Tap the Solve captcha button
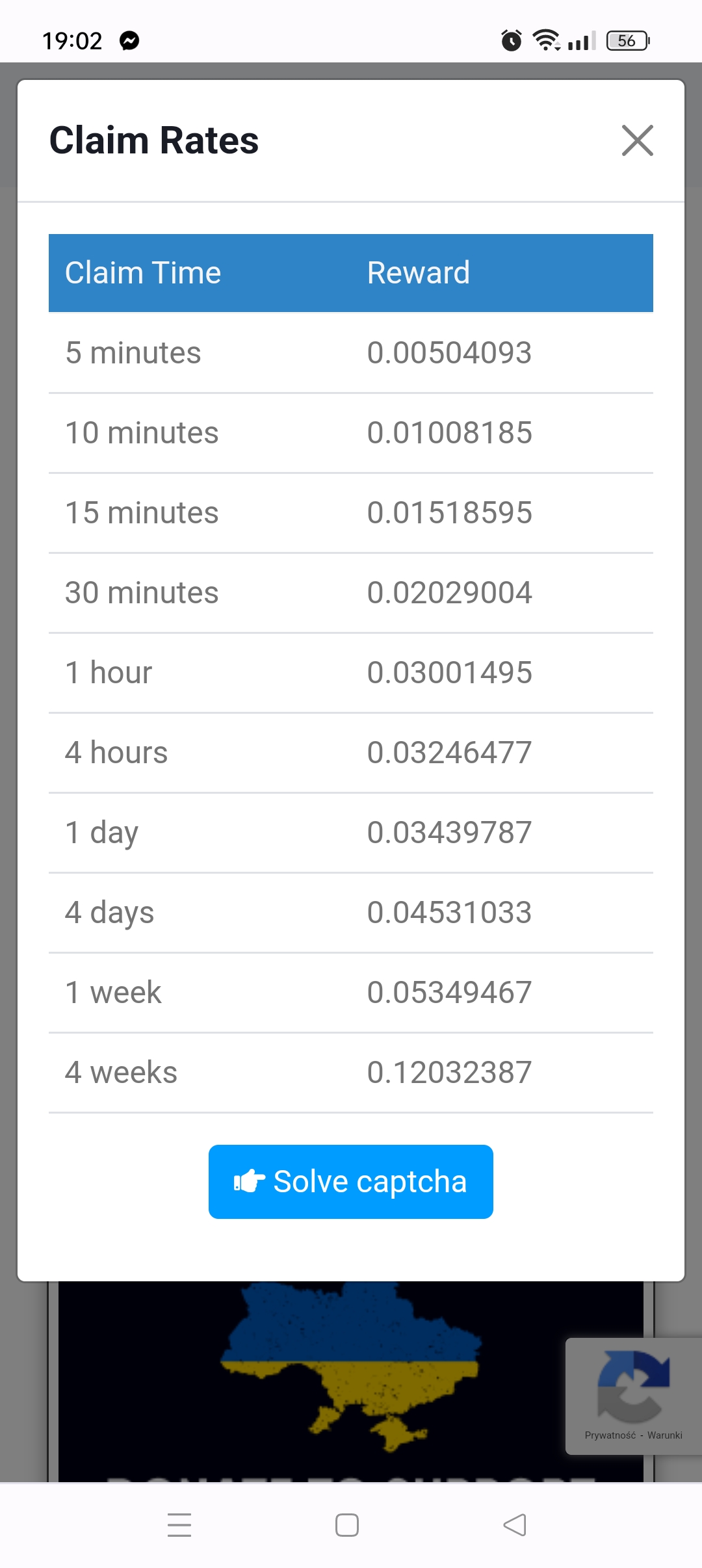702x1568 pixels. (351, 1181)
